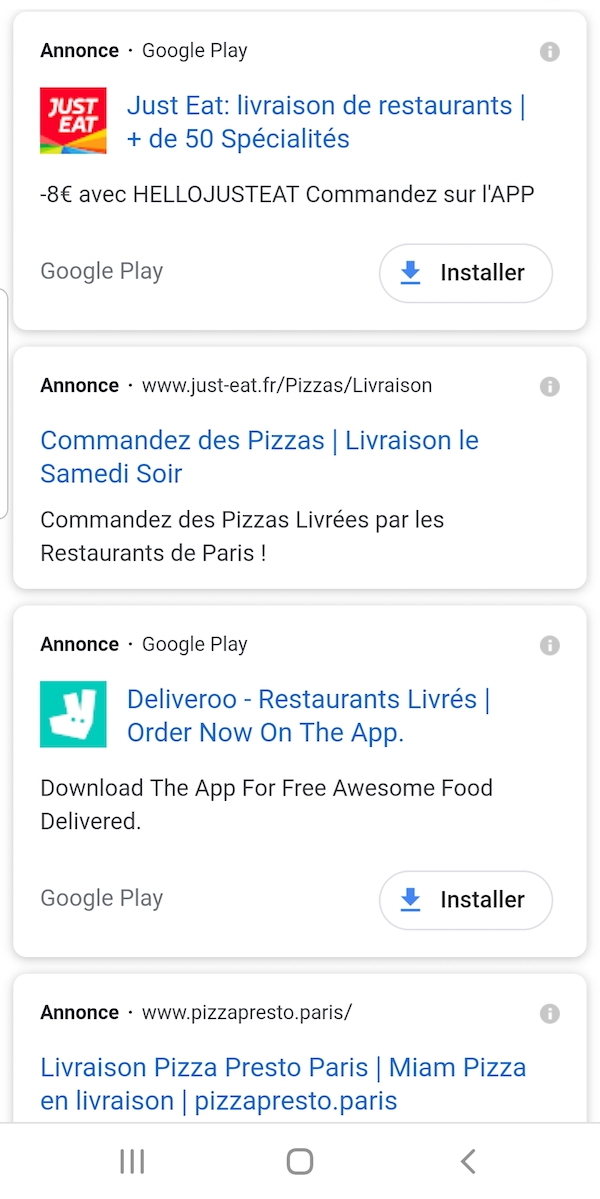Screen dimensions: 600x1199
Task: Open Commandez des Pizzas Livraison le Samedi Soir
Action: (259, 457)
